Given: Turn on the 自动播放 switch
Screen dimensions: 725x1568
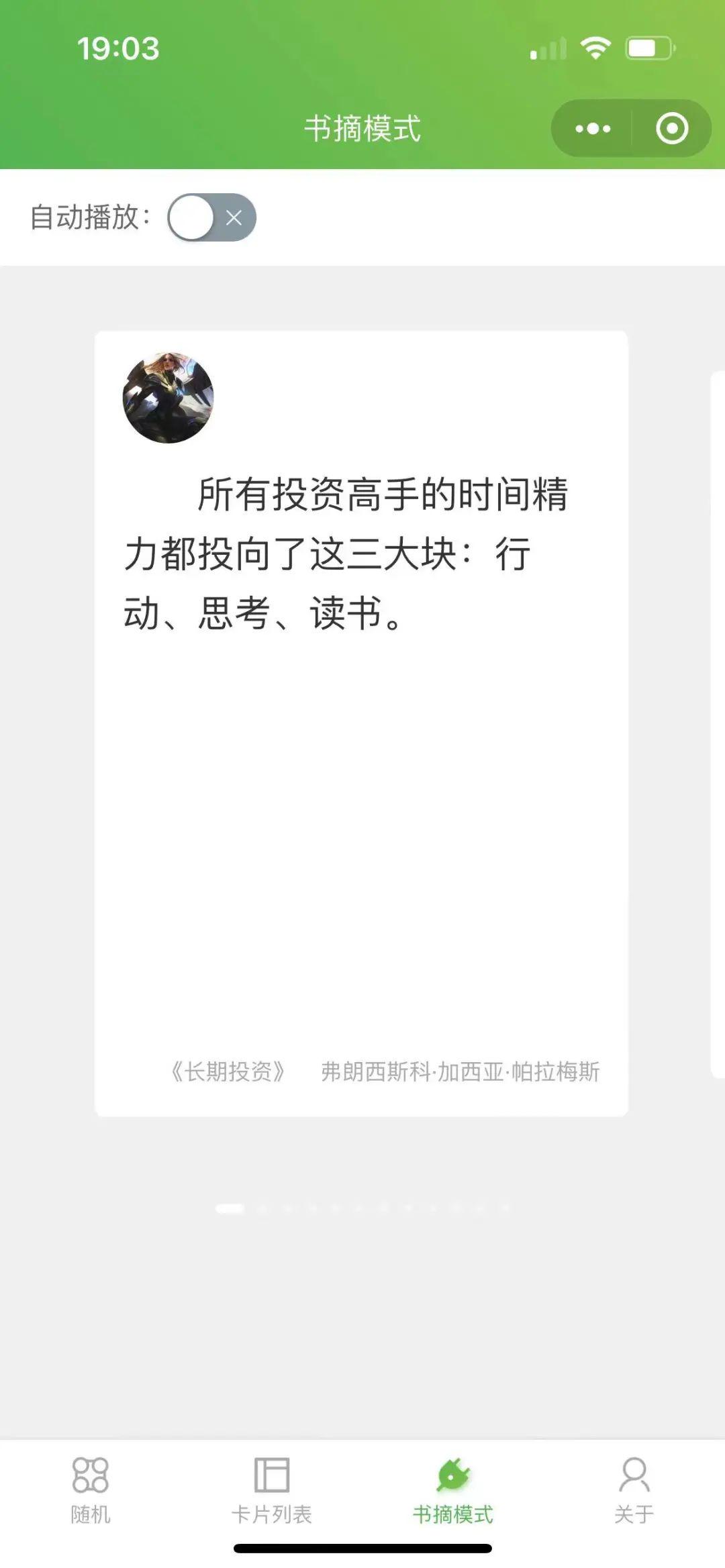Looking at the screenshot, I should pyautogui.click(x=211, y=217).
